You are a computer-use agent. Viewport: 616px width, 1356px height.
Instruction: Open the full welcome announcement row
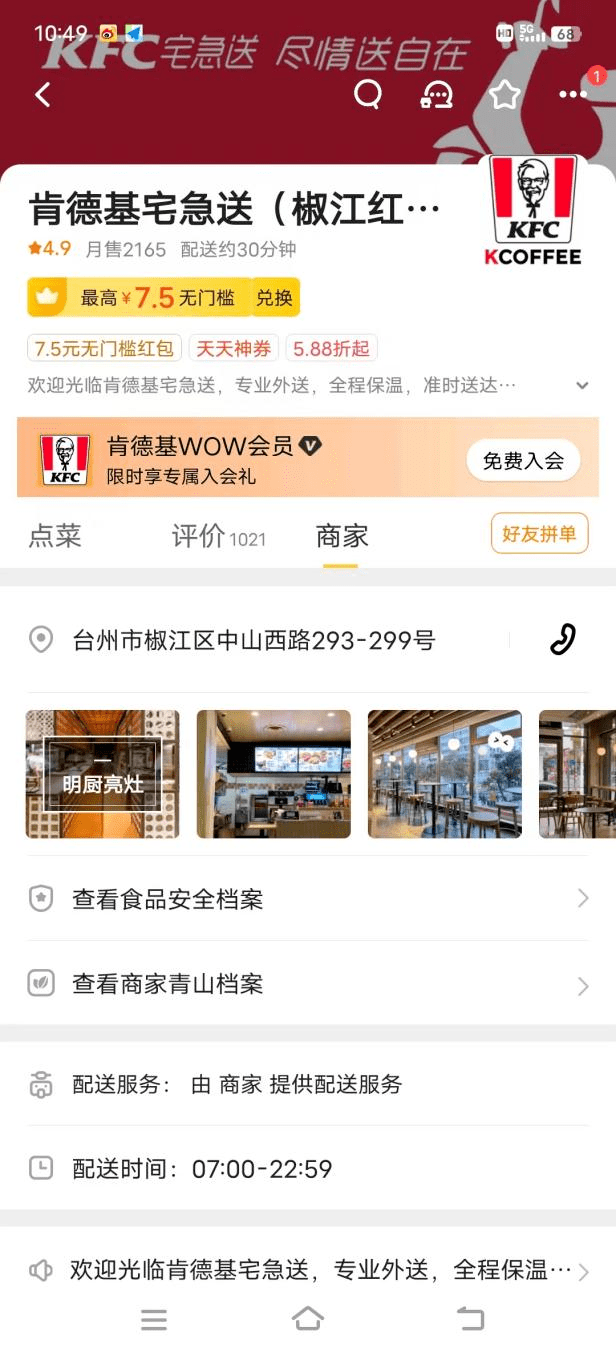tap(307, 1271)
